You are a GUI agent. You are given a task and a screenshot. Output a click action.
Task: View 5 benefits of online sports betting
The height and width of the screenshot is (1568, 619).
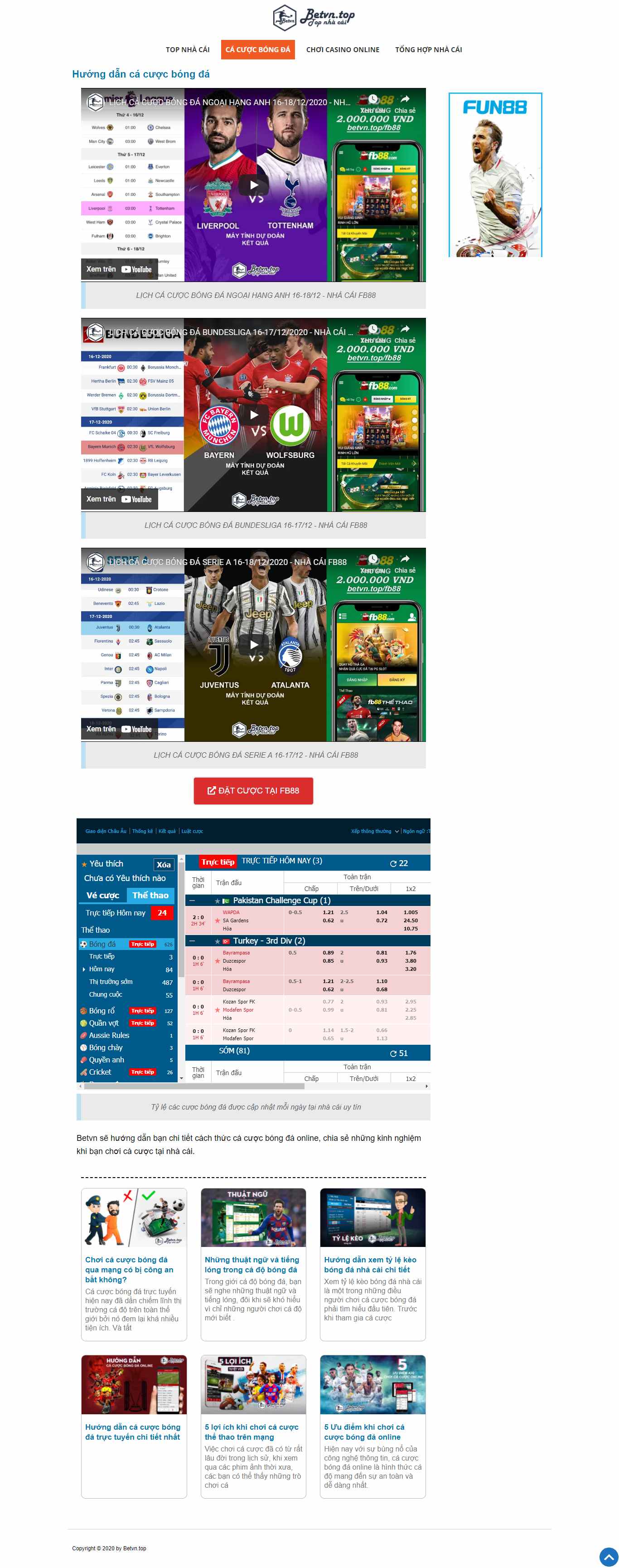point(251,1432)
